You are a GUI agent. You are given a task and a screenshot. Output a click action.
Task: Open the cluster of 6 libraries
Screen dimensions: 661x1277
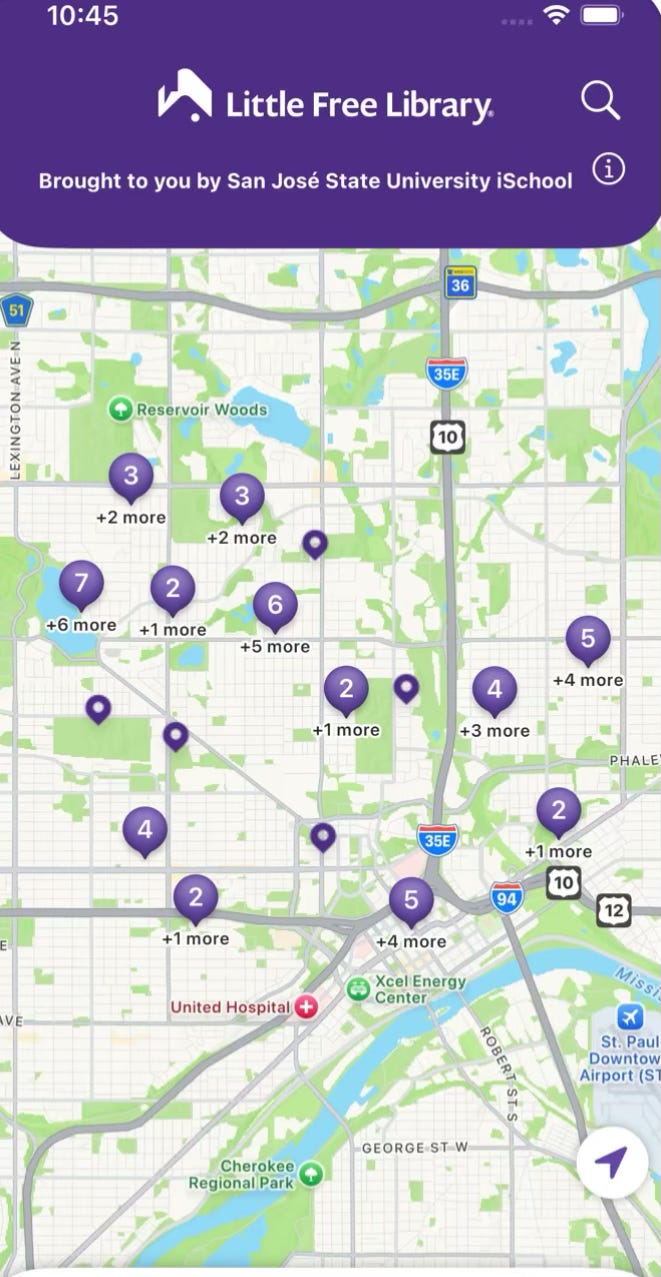[275, 605]
